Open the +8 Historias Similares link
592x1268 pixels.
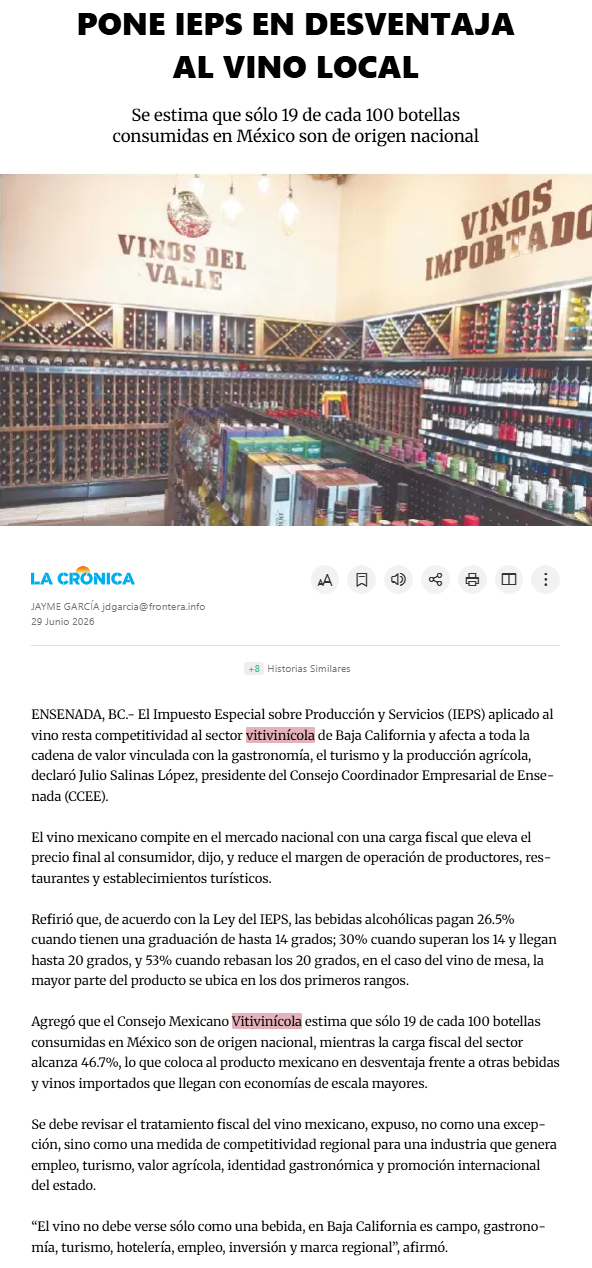coord(297,668)
